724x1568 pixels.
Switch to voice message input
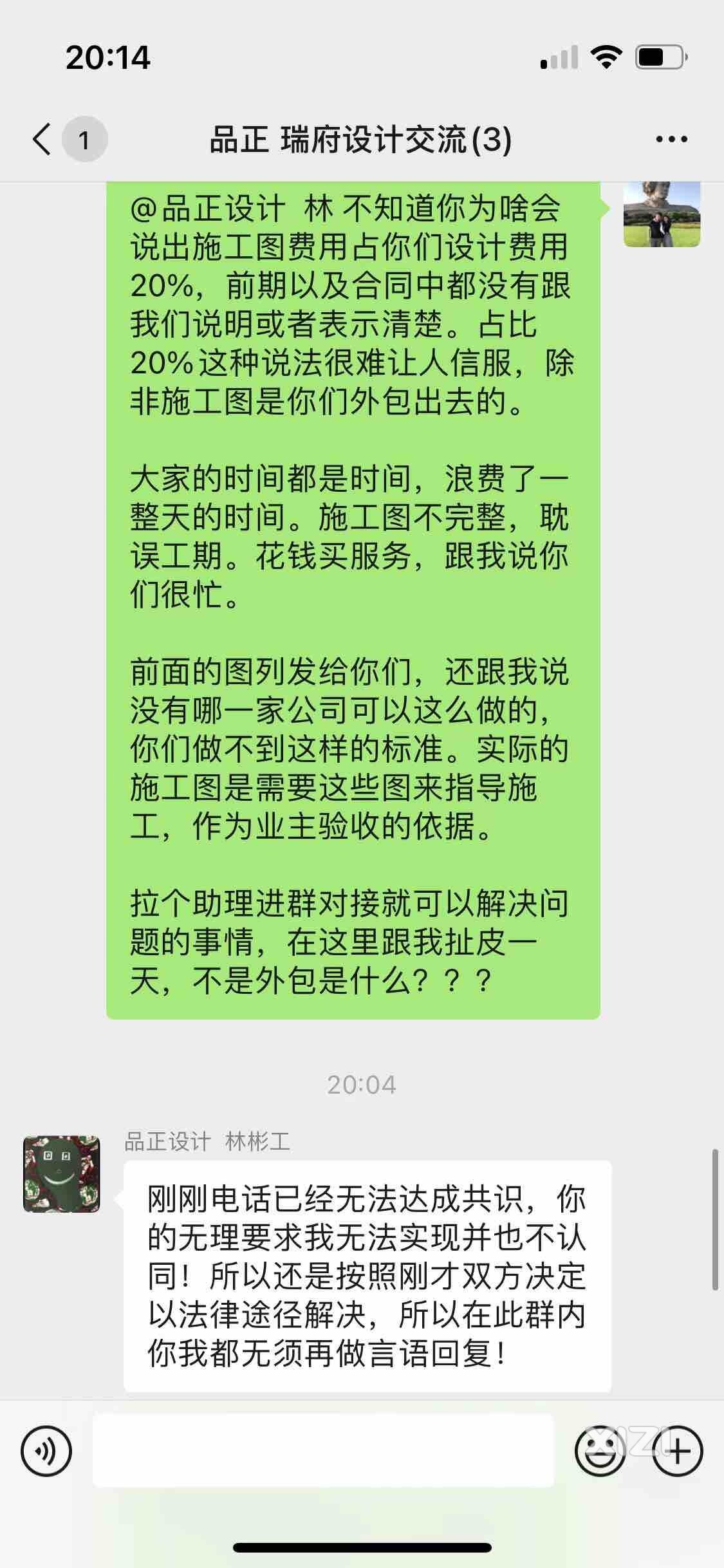pos(46,1451)
